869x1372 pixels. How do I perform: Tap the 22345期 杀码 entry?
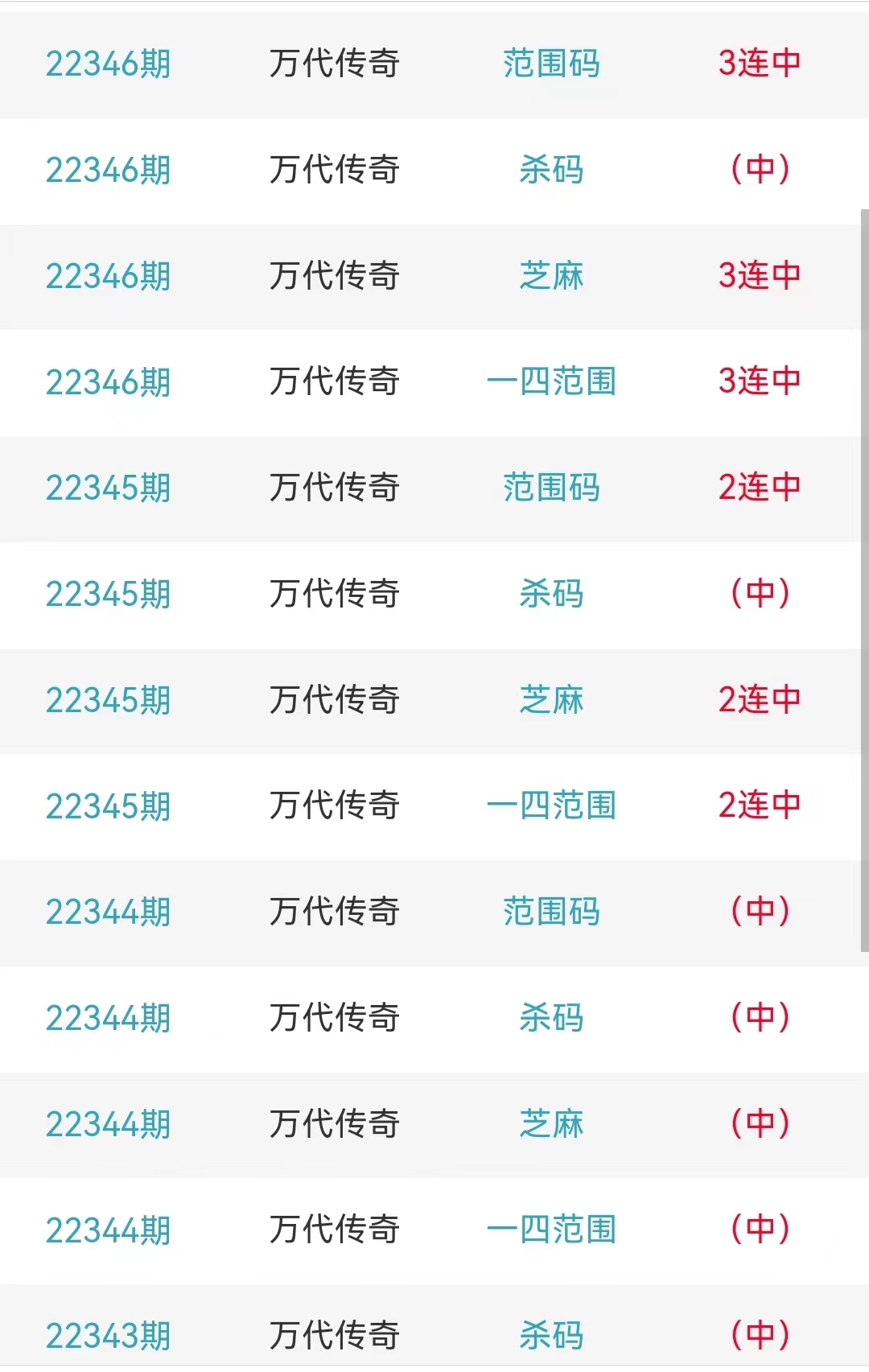[x=551, y=594]
